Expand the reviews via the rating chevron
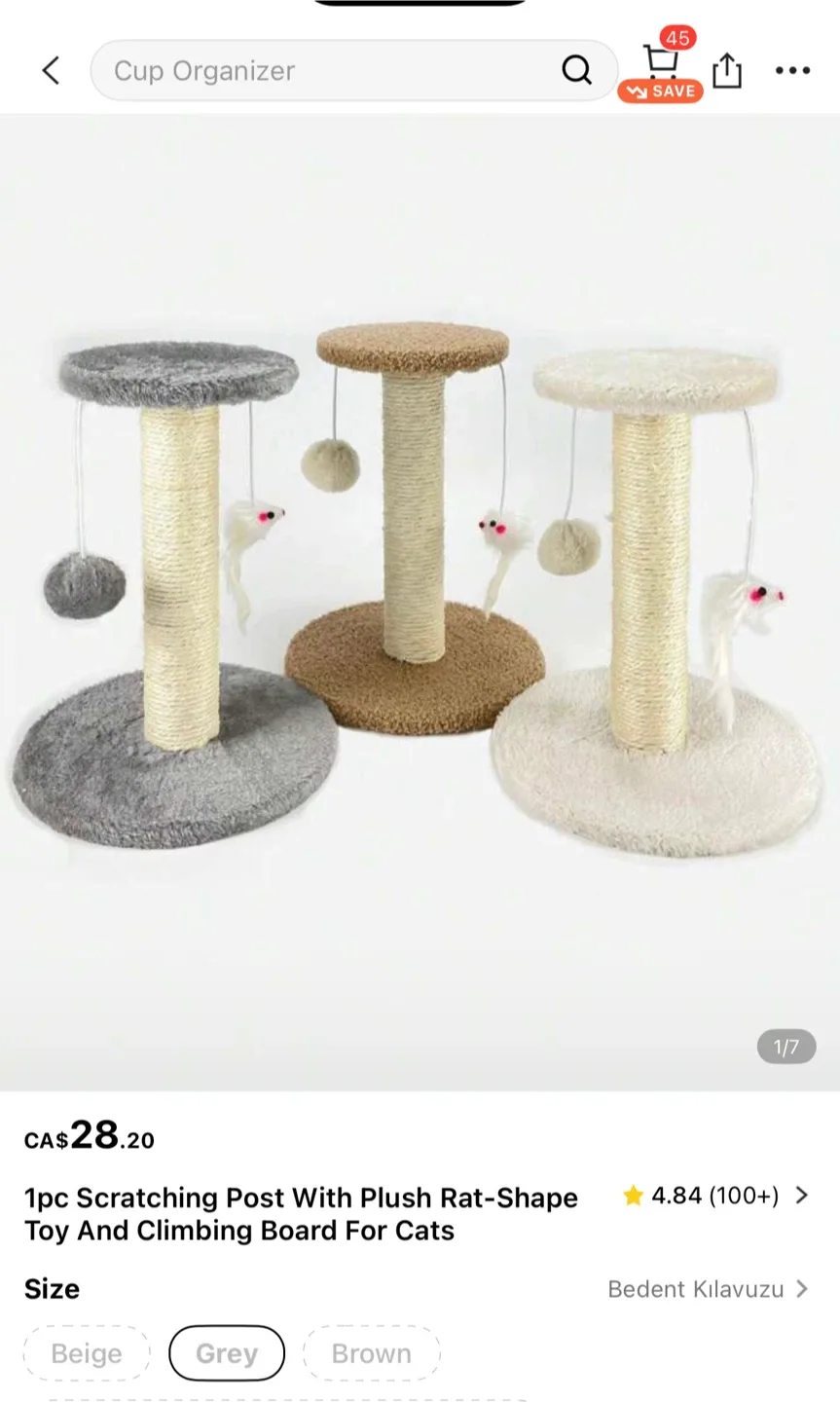 [800, 1196]
